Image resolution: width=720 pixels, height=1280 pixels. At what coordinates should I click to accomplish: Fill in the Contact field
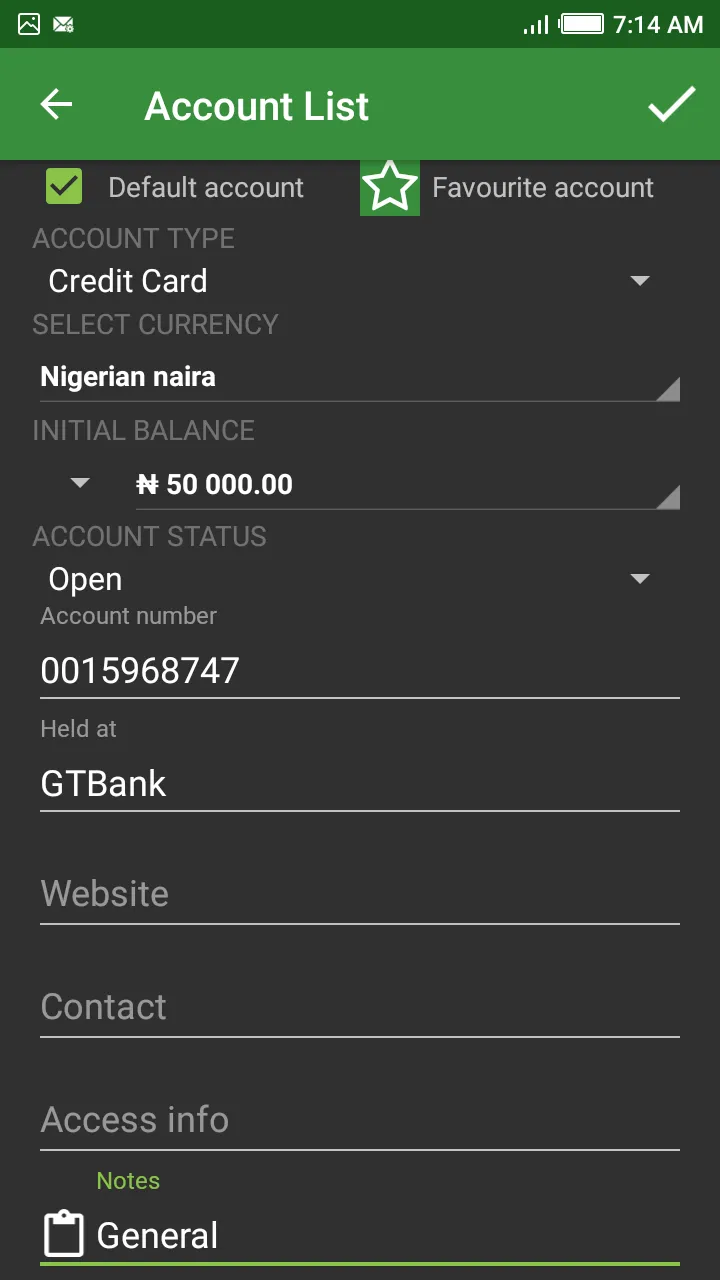(358, 1007)
